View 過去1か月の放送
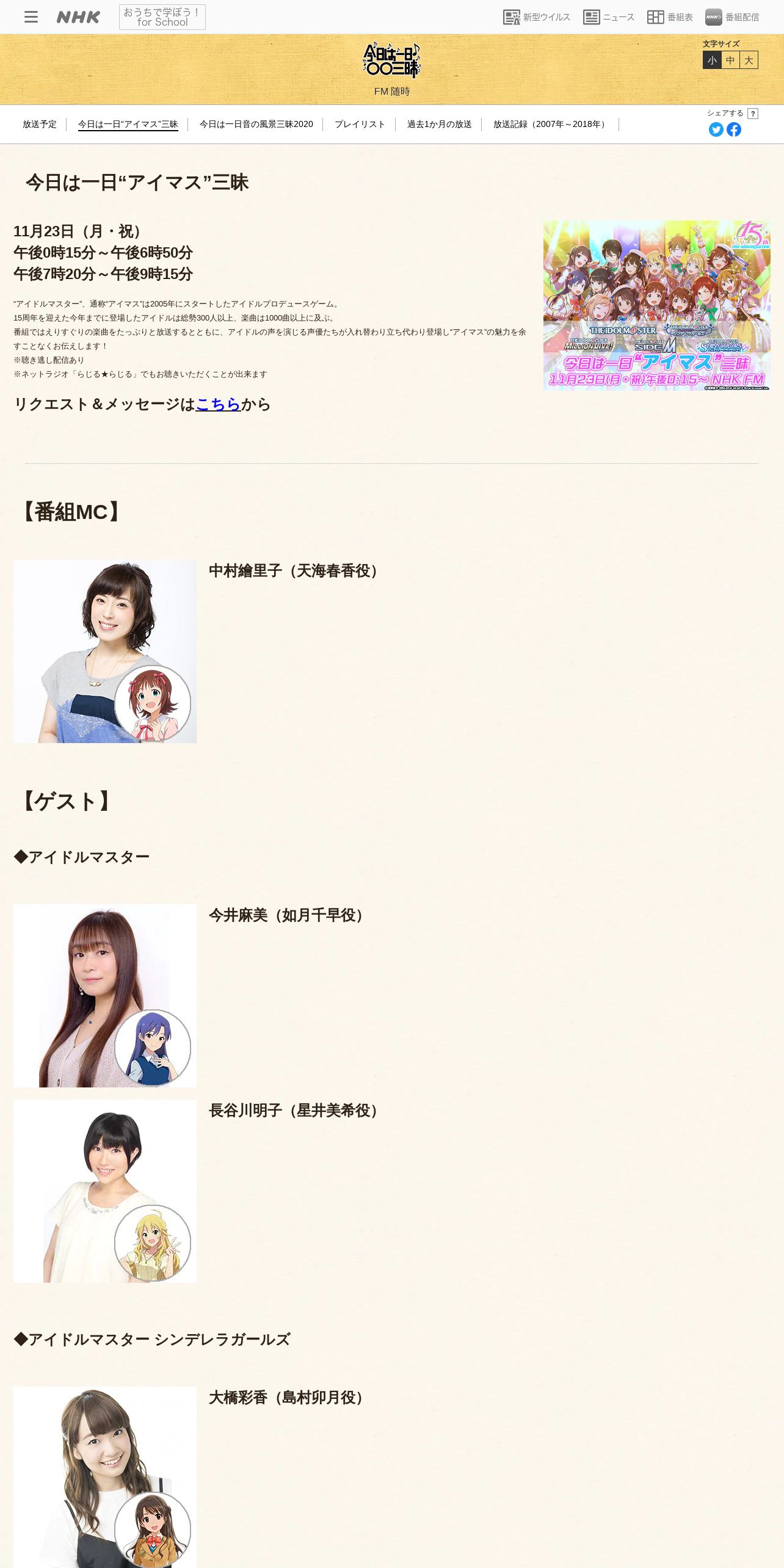Screen dimensions: 784x1568 click(x=440, y=125)
